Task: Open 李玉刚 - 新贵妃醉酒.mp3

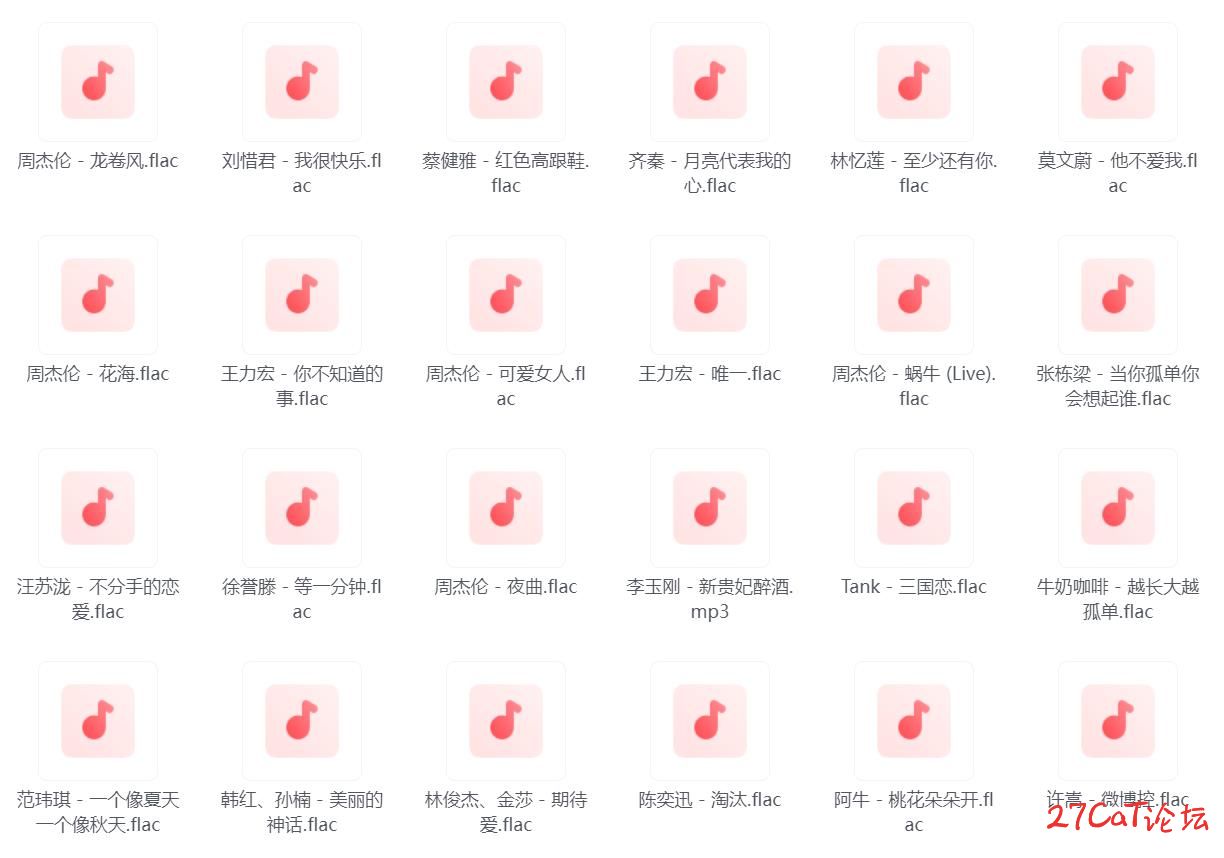Action: click(x=710, y=508)
